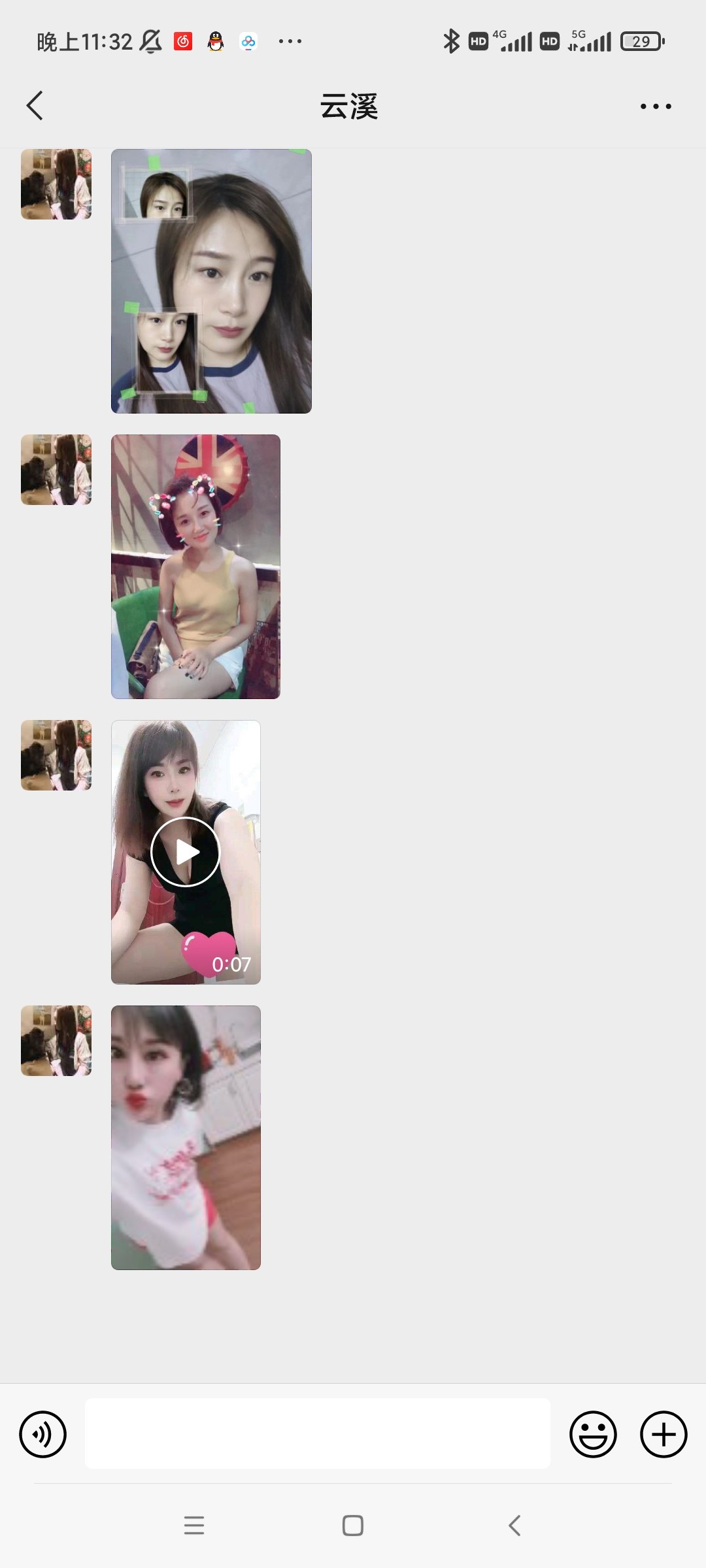Viewport: 706px width, 1568px height.
Task: Tap the home button in navigation bar
Action: [352, 1526]
